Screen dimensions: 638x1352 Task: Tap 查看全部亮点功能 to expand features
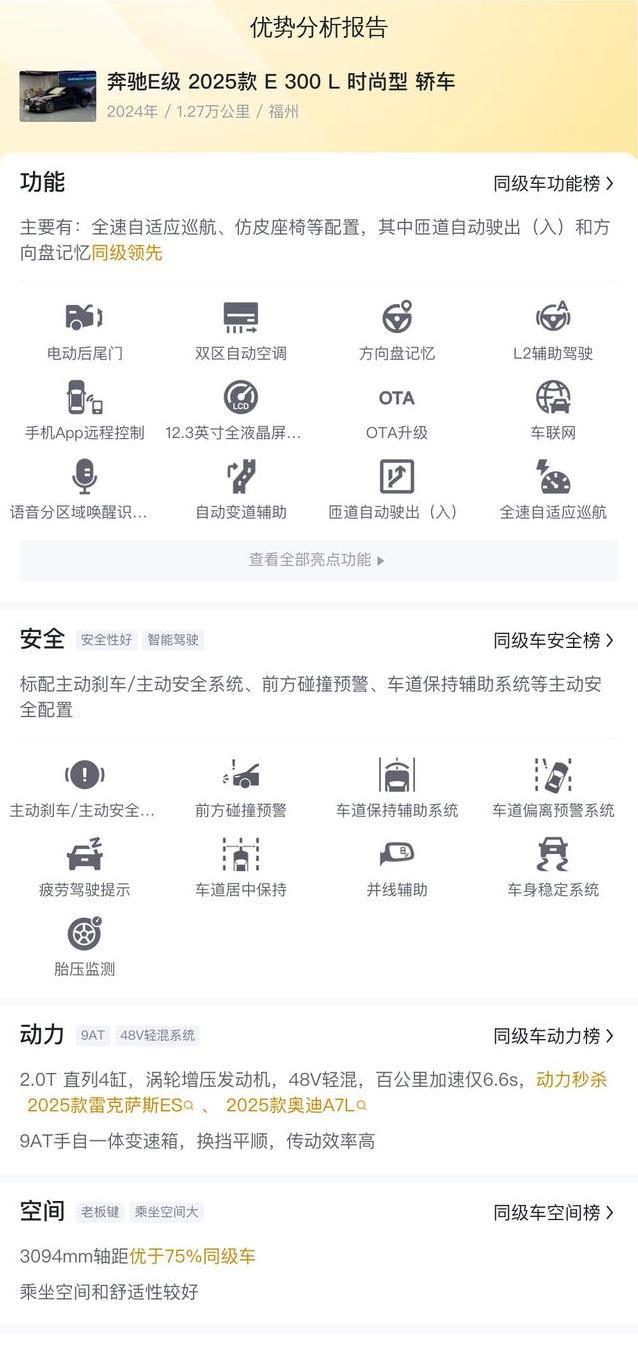318,560
